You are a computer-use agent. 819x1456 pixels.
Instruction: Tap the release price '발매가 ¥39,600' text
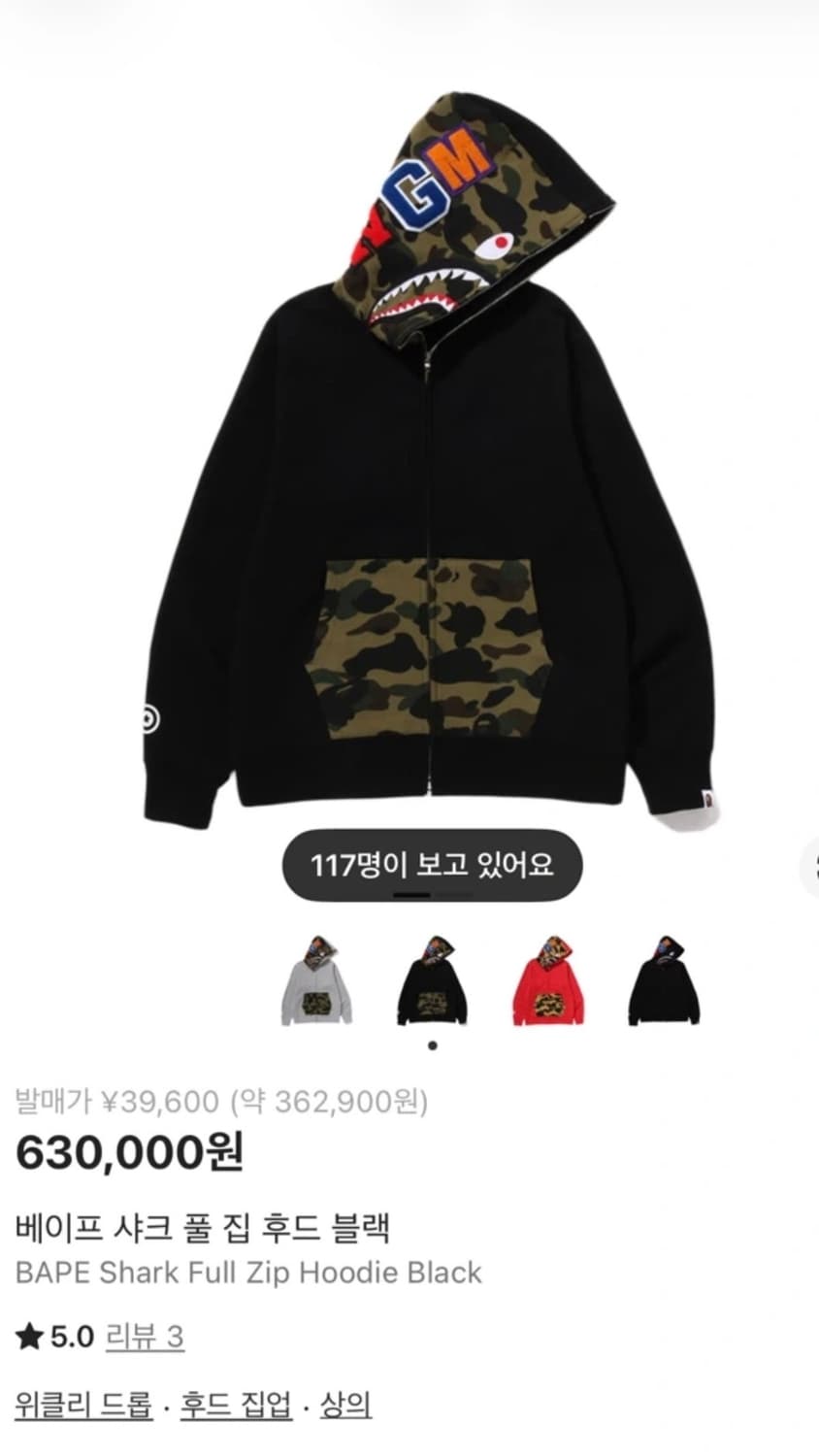click(x=116, y=1102)
